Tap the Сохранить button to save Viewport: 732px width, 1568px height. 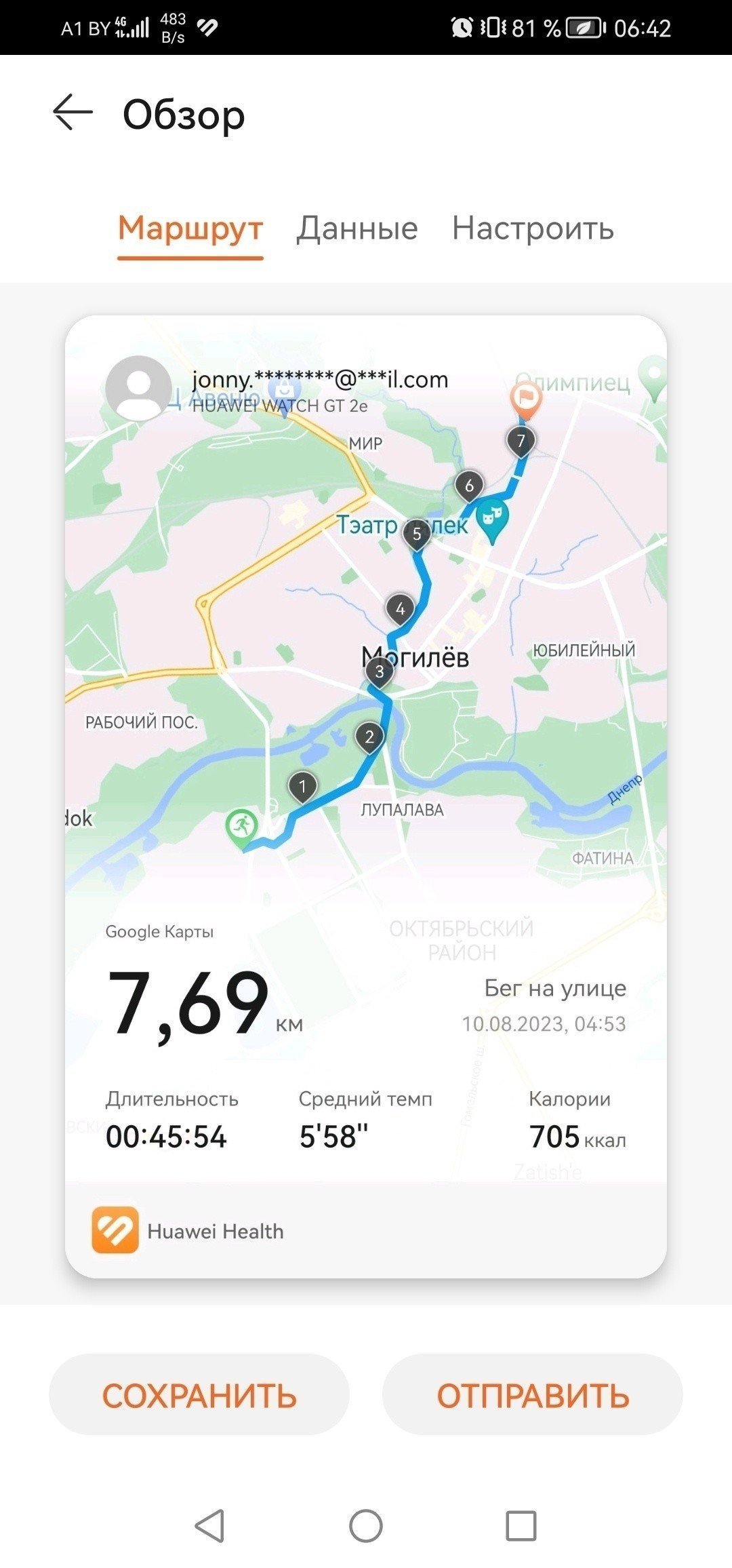click(199, 1395)
